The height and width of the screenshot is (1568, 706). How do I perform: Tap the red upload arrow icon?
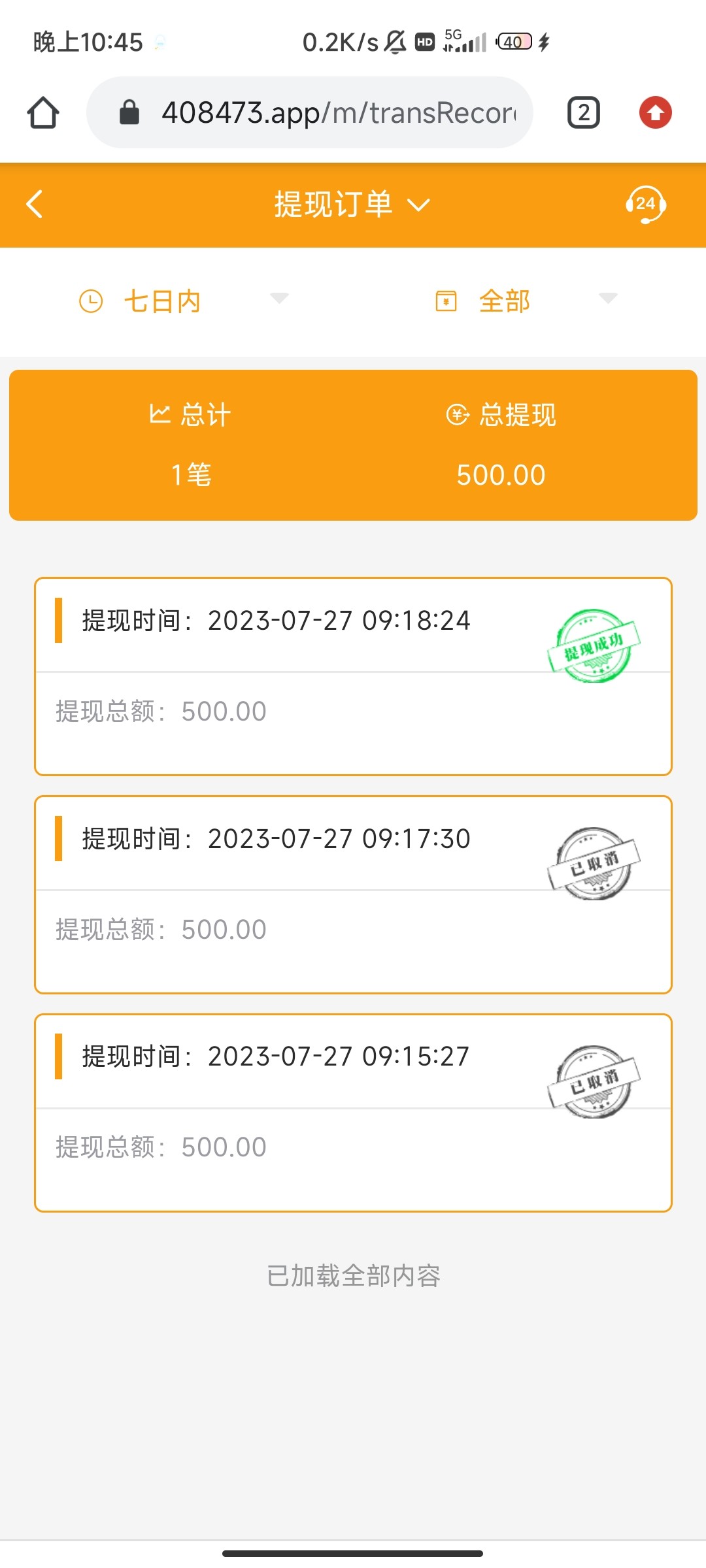click(x=655, y=113)
